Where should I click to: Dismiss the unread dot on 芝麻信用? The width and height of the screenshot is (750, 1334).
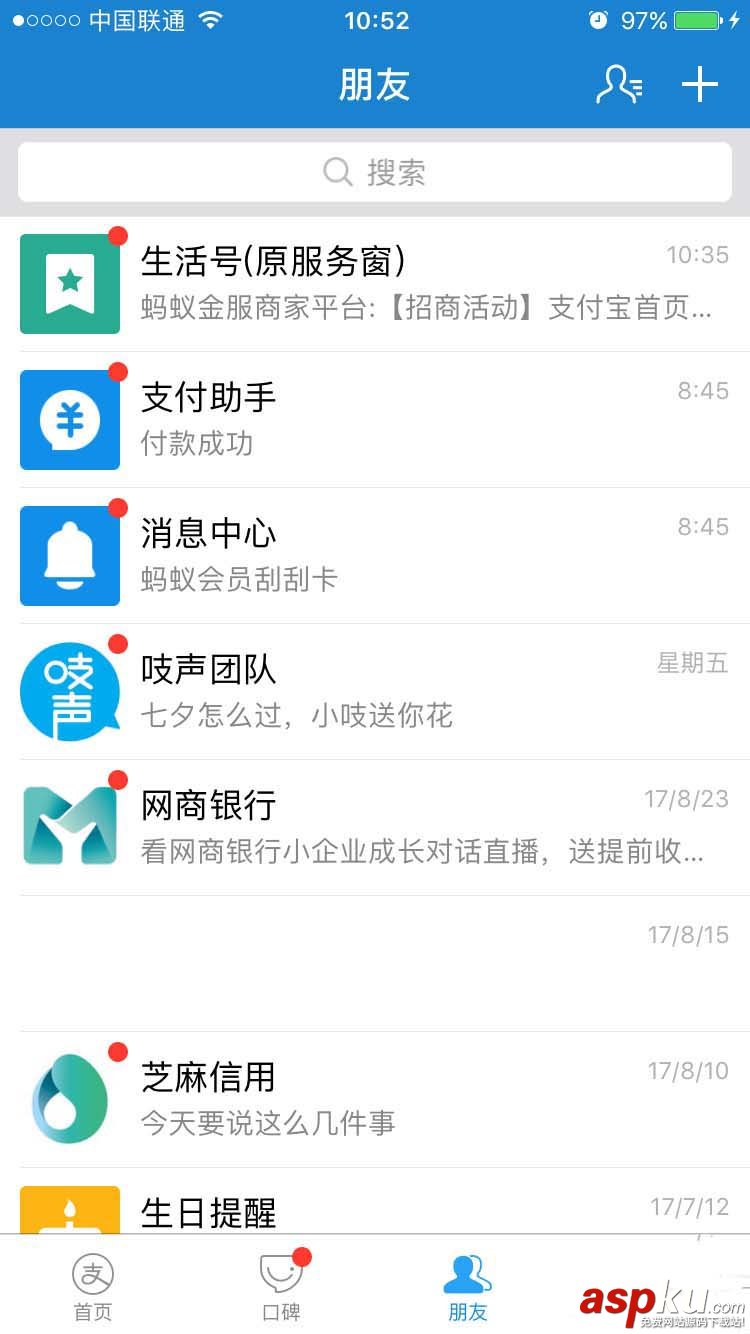pos(118,1049)
